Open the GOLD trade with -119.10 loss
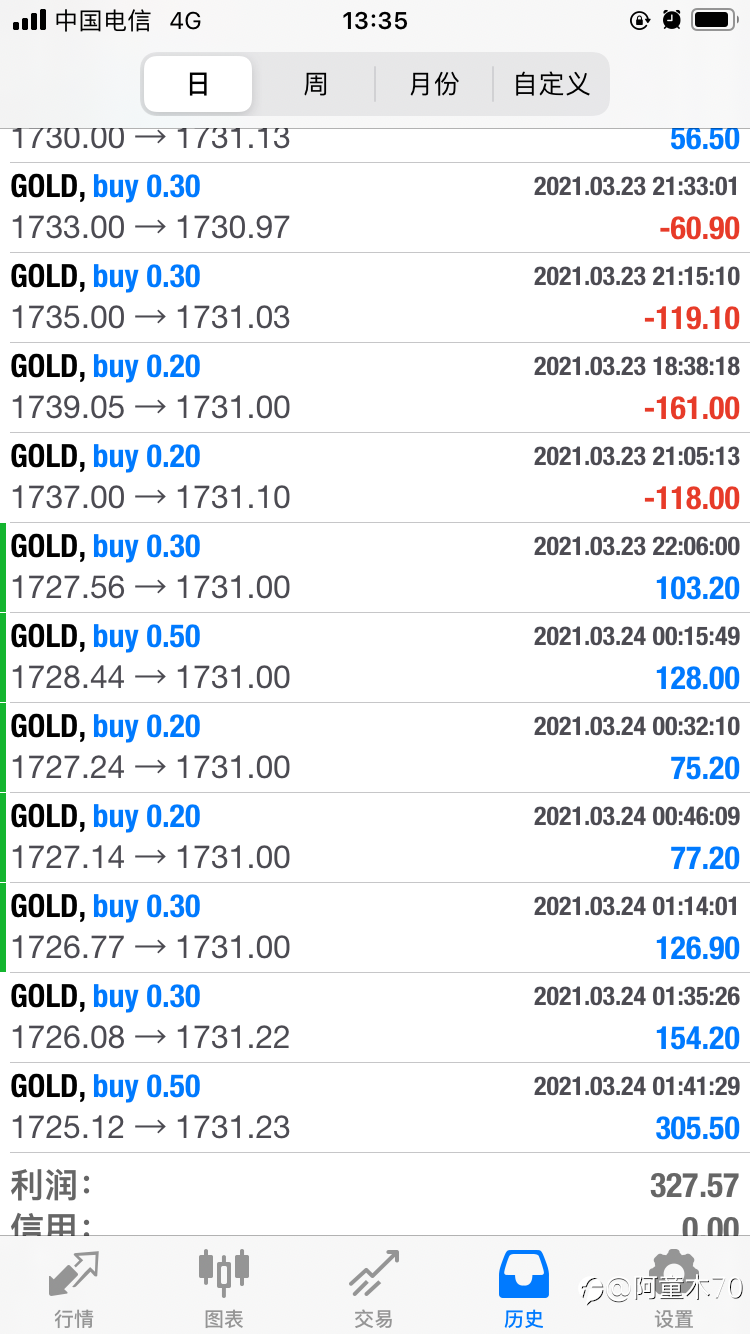 point(375,298)
